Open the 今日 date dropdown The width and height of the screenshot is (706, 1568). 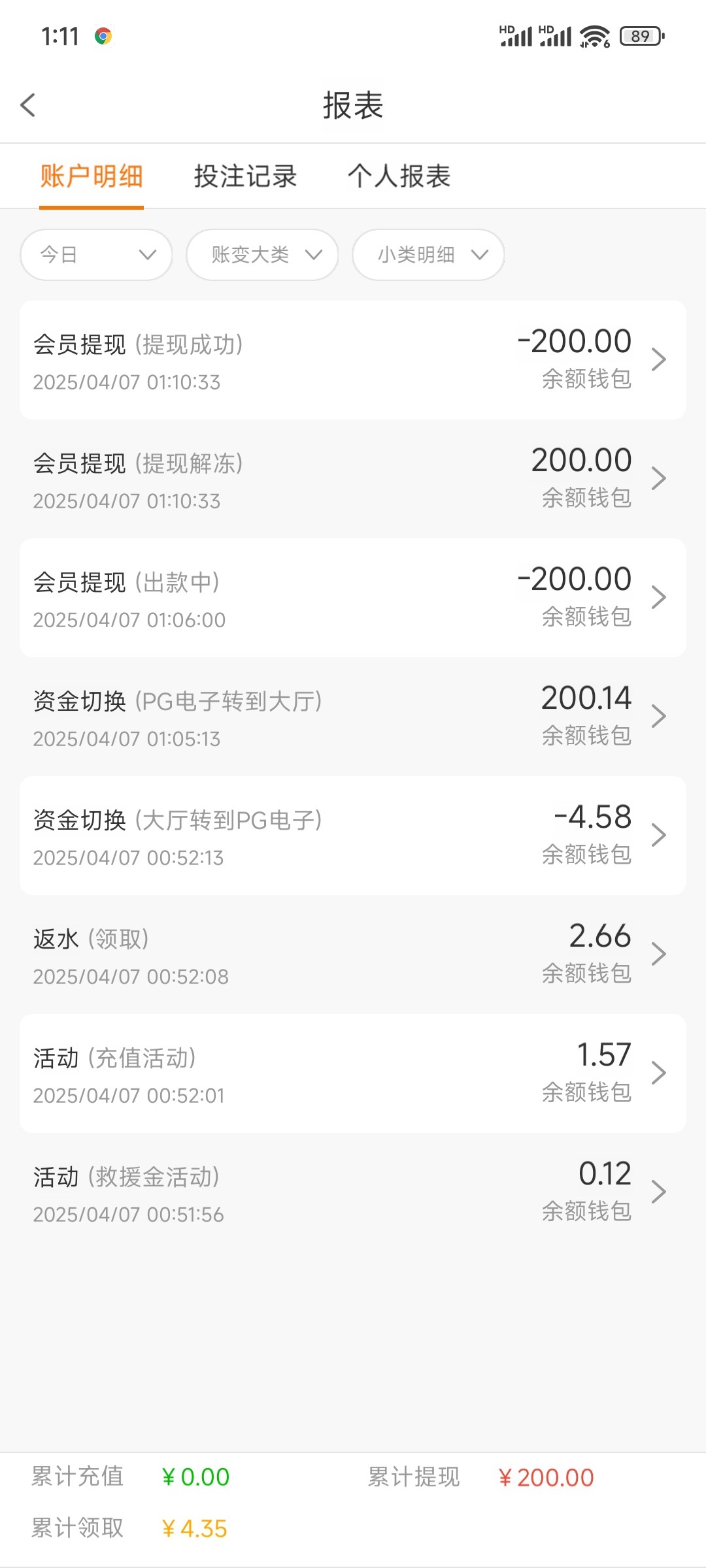[x=96, y=255]
